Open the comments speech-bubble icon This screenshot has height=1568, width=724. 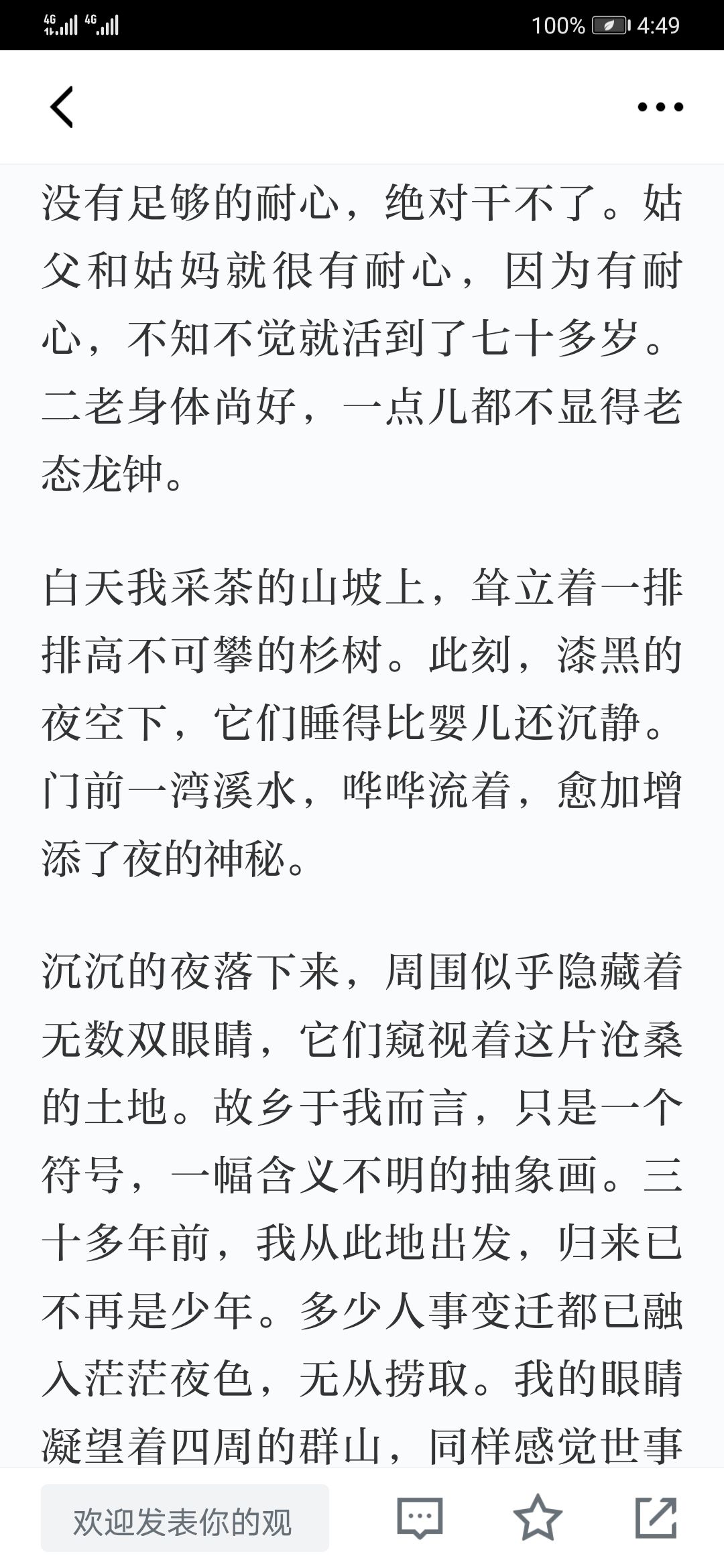click(x=420, y=1518)
